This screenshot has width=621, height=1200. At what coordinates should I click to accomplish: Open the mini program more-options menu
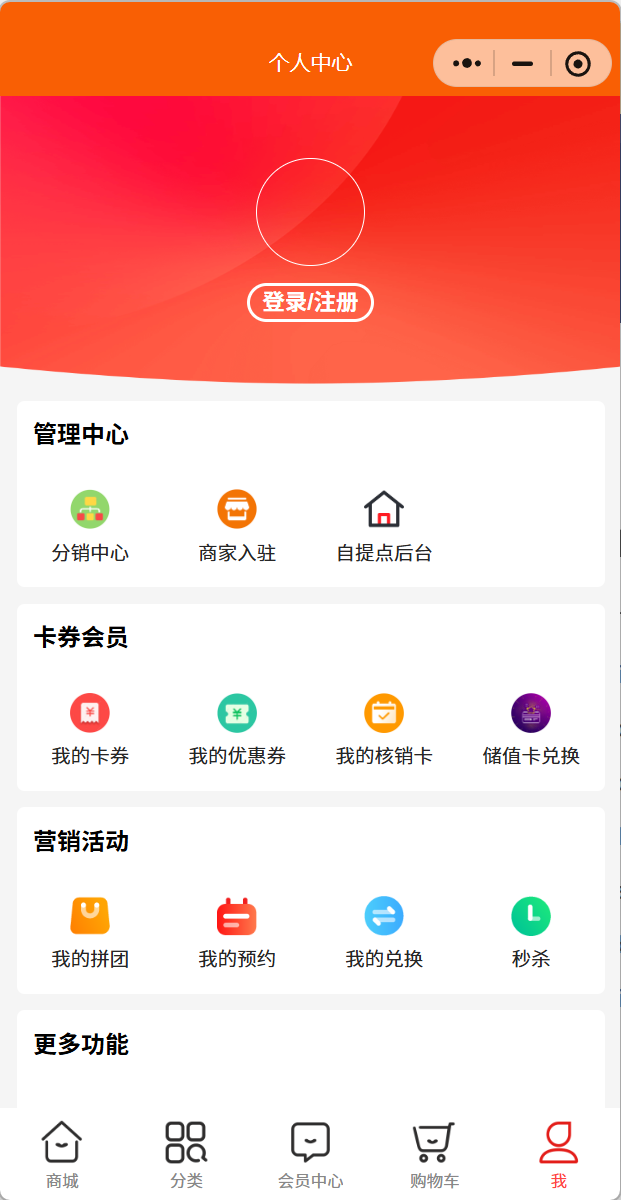click(x=467, y=64)
